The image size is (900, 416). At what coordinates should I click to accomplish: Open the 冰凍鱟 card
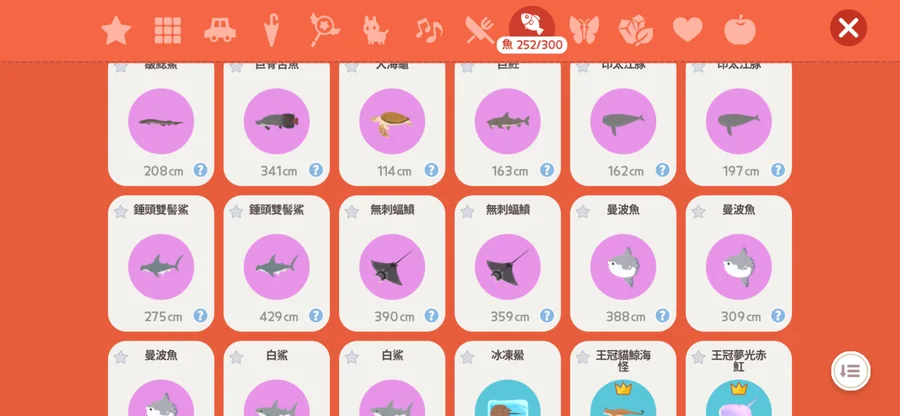pyautogui.click(x=507, y=379)
